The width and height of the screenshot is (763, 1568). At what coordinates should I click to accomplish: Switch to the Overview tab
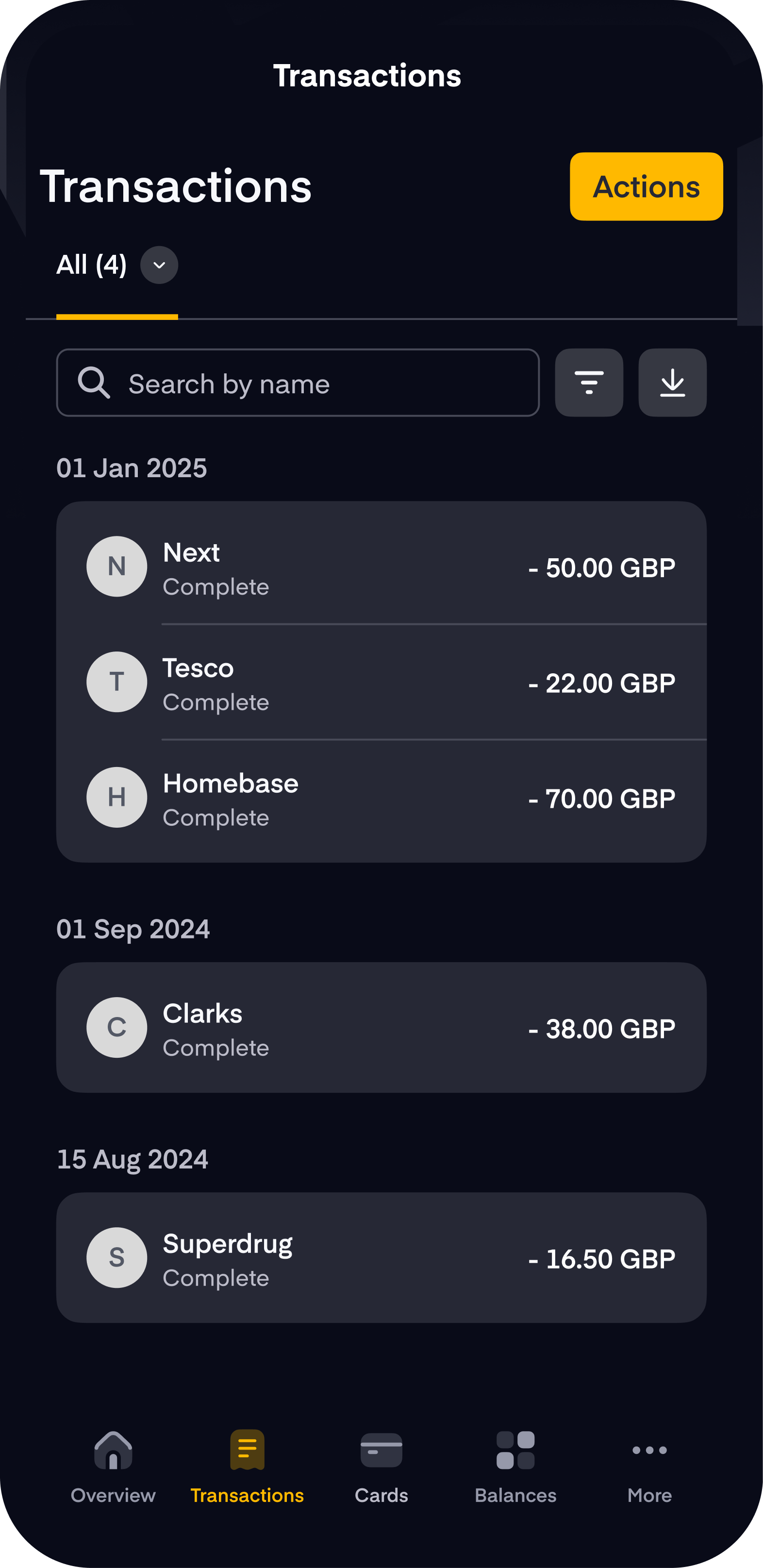(113, 1467)
